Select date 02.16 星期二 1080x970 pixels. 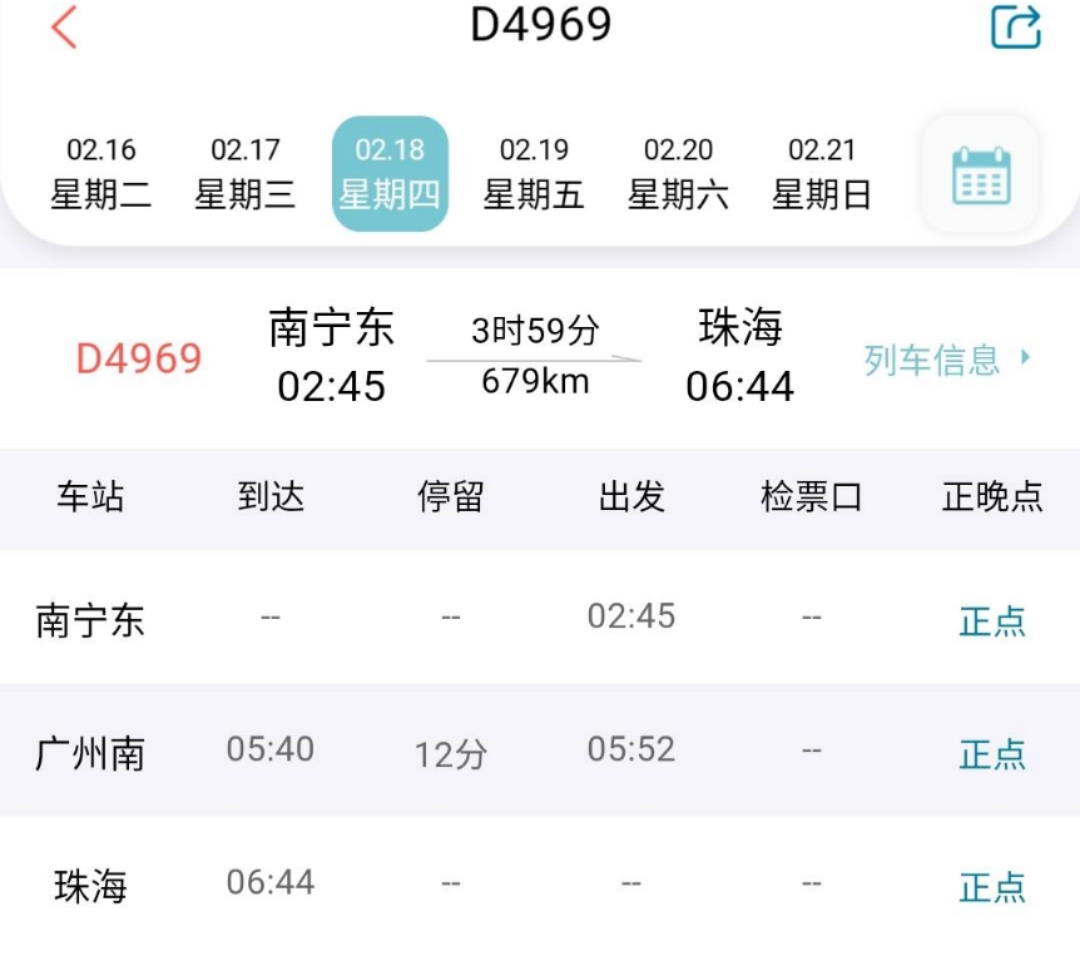click(101, 173)
